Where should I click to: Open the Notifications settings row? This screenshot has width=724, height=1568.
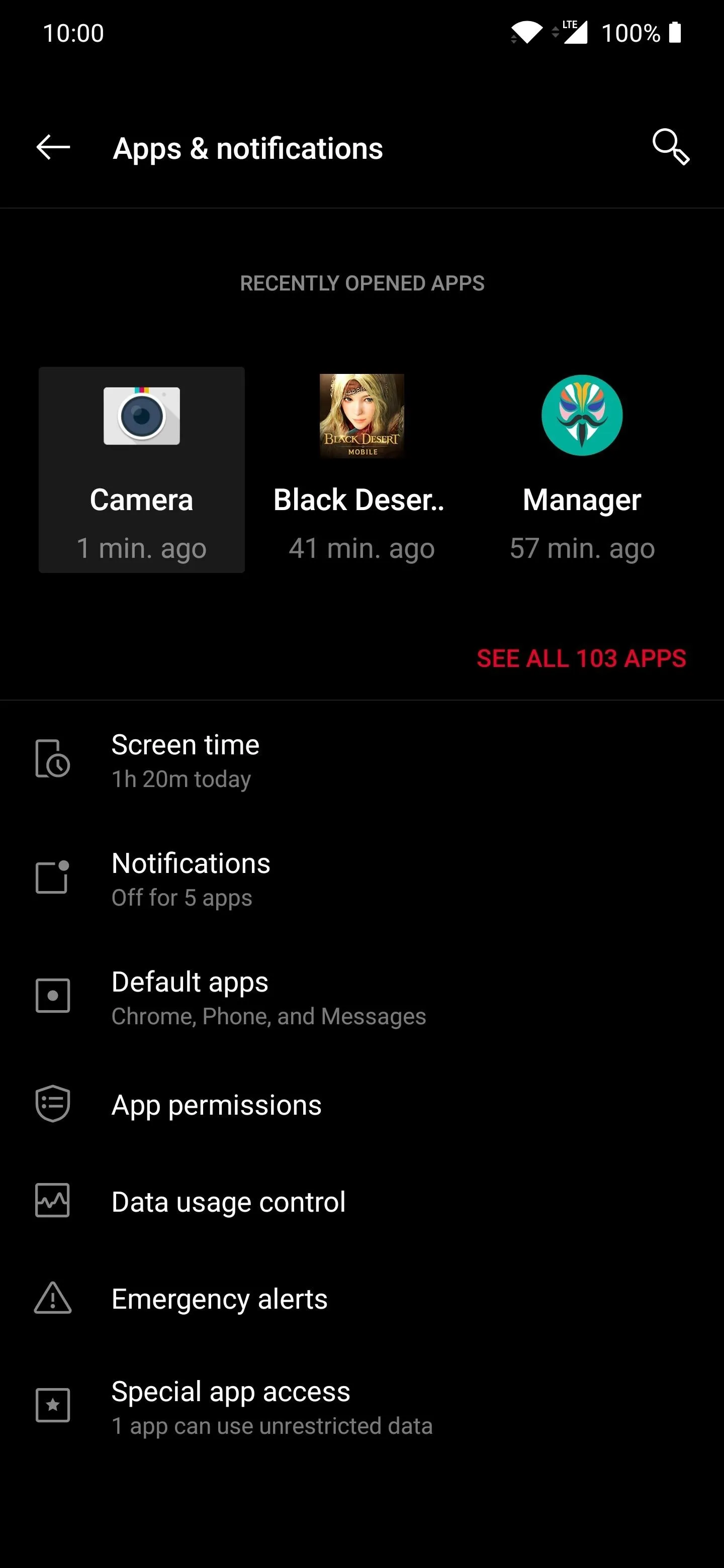pyautogui.click(x=361, y=879)
